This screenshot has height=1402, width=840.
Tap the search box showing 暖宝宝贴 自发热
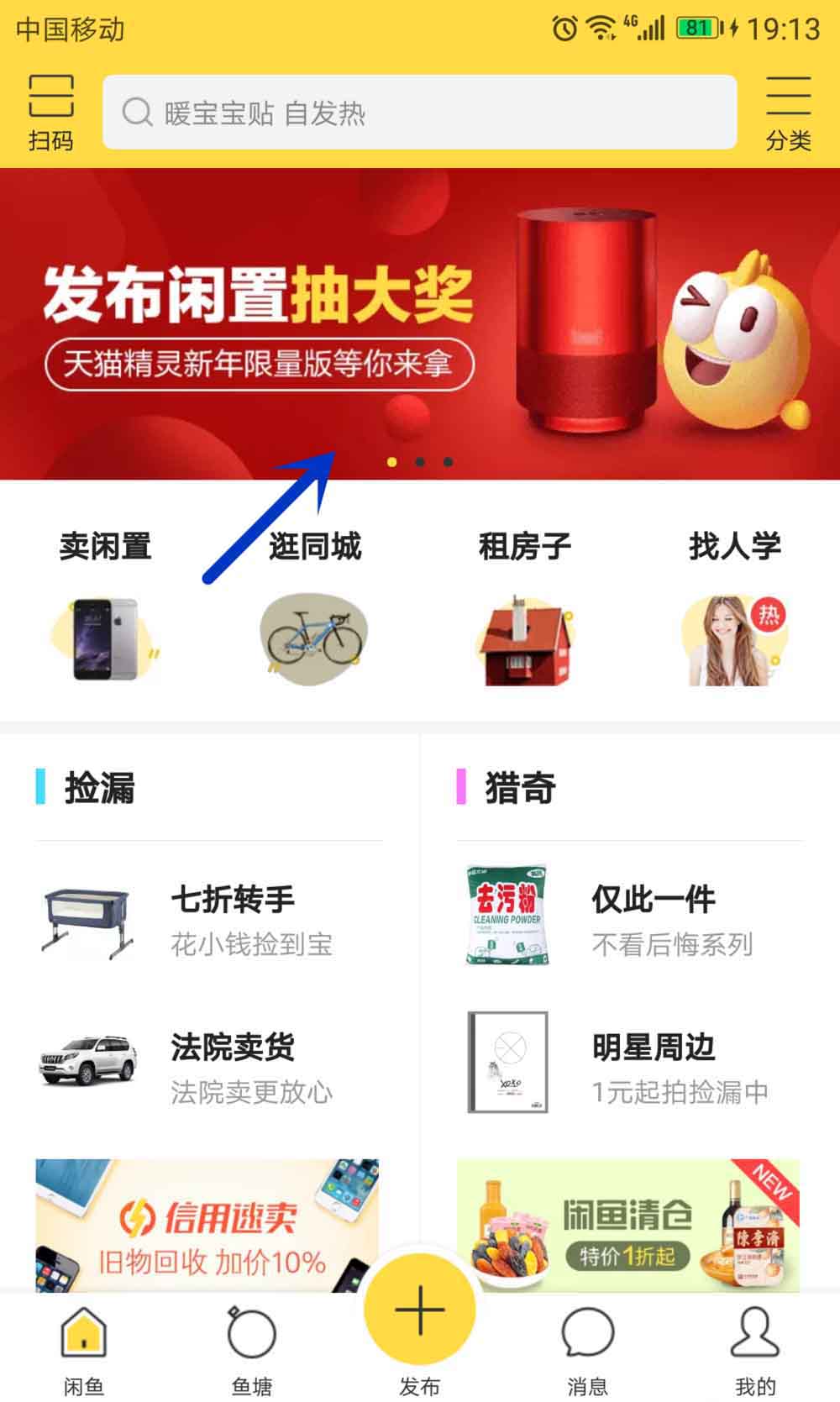420,113
